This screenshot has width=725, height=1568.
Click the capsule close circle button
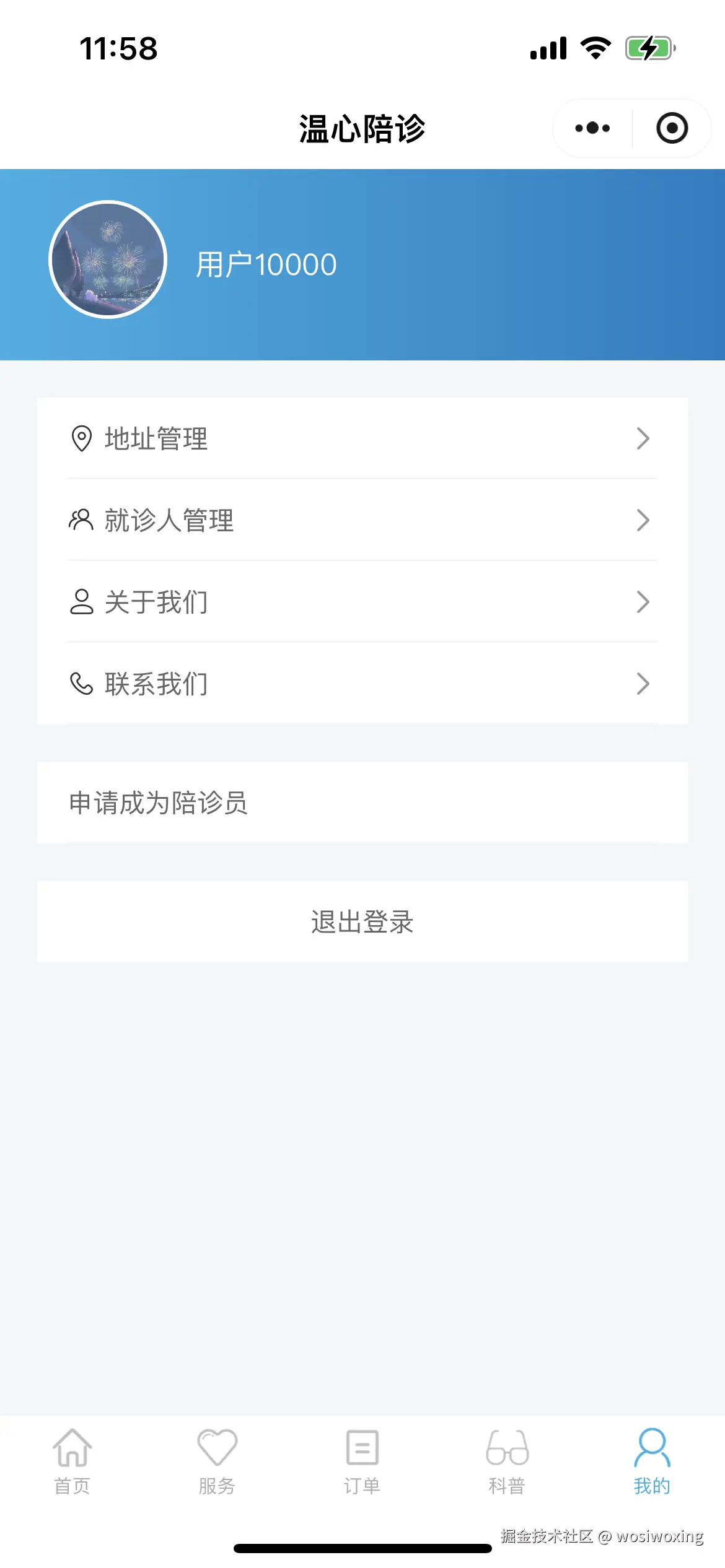[671, 128]
